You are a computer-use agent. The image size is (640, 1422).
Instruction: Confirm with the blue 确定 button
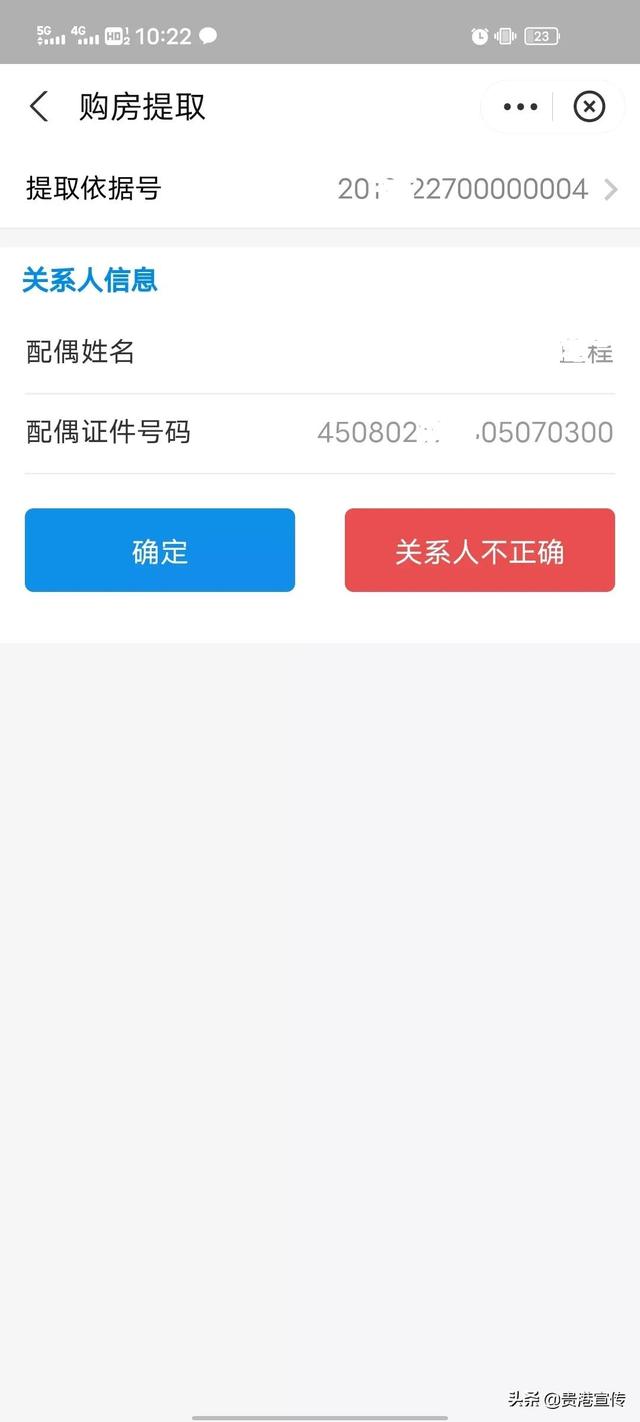coord(160,551)
